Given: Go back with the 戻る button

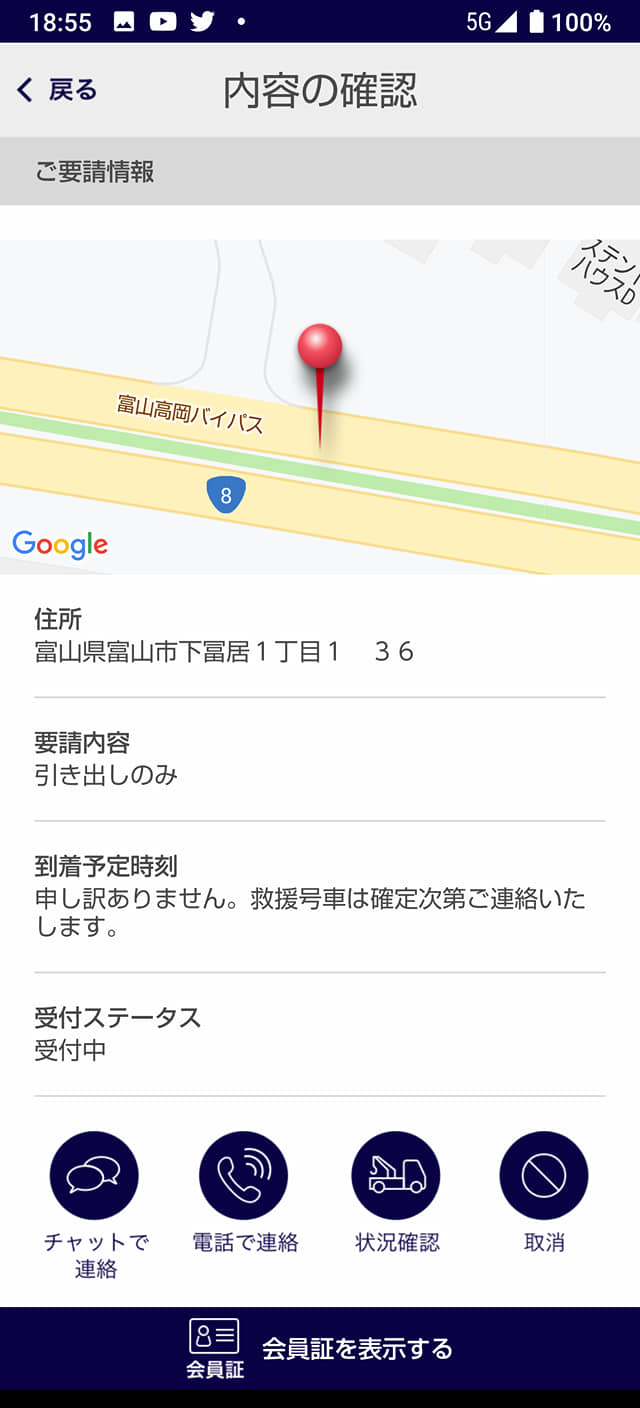Looking at the screenshot, I should tap(57, 90).
